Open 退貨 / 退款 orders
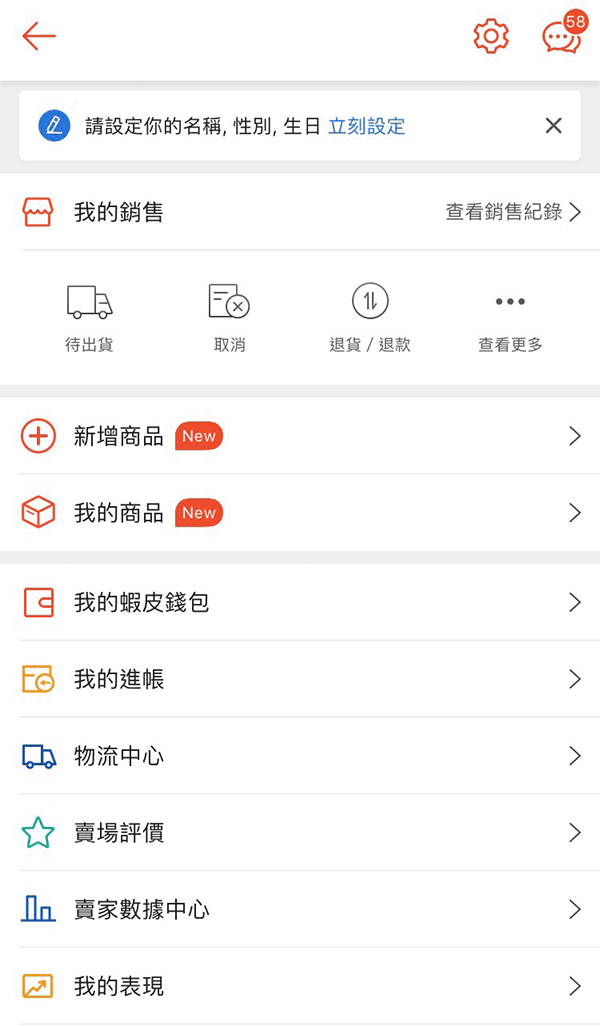This screenshot has width=600, height=1026. 370,318
